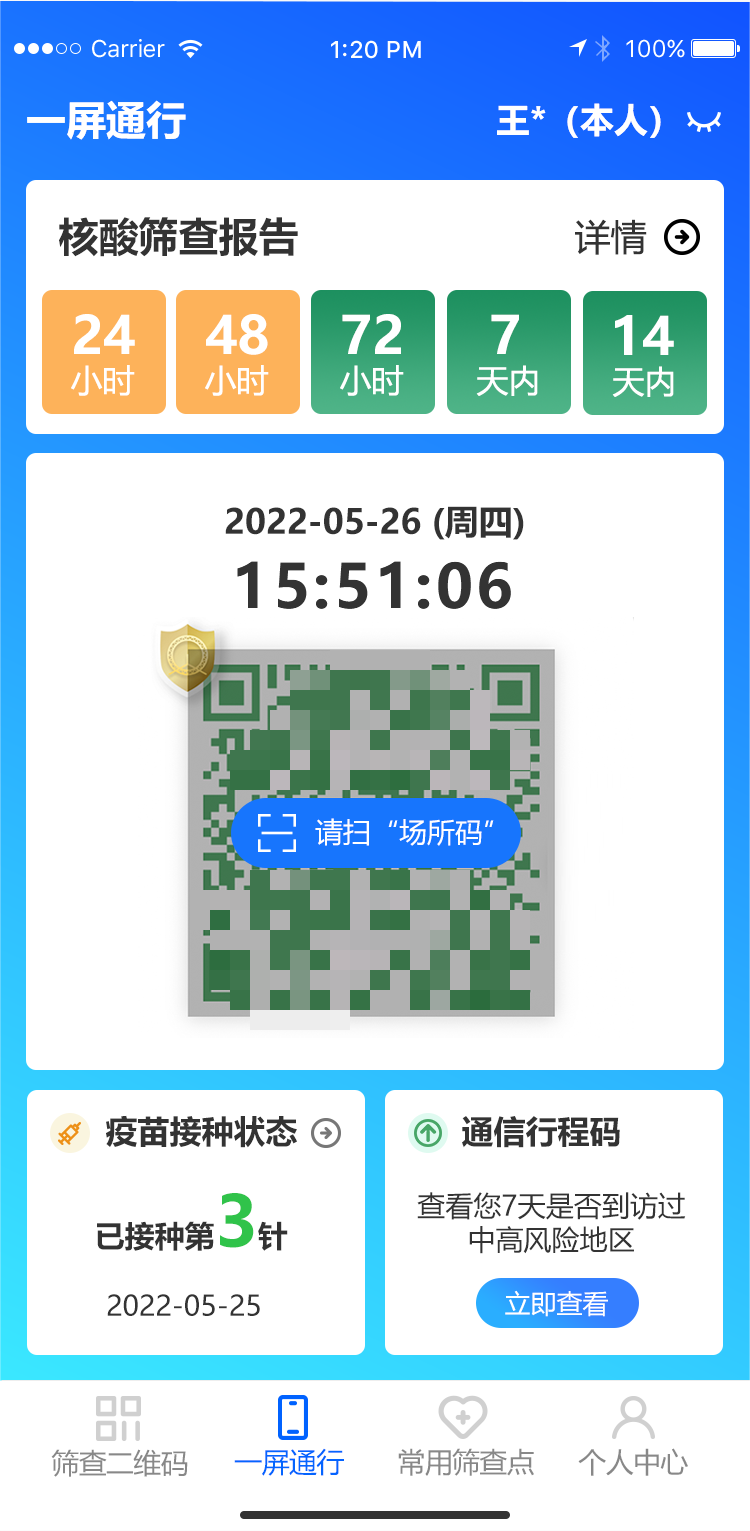
Task: Go to 个人中心 tab
Action: point(633,1437)
